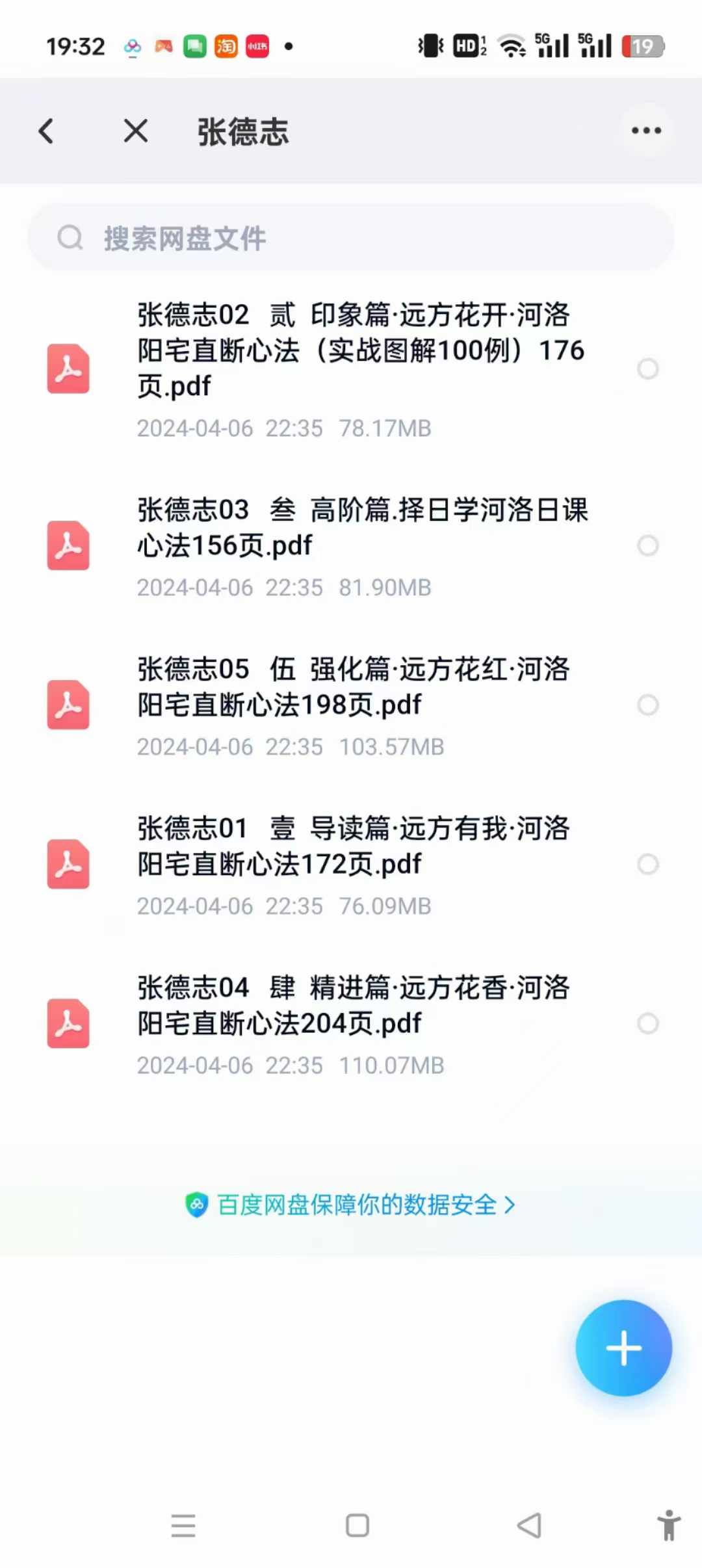Select the checkbox for 张德志05 file

pyautogui.click(x=648, y=705)
